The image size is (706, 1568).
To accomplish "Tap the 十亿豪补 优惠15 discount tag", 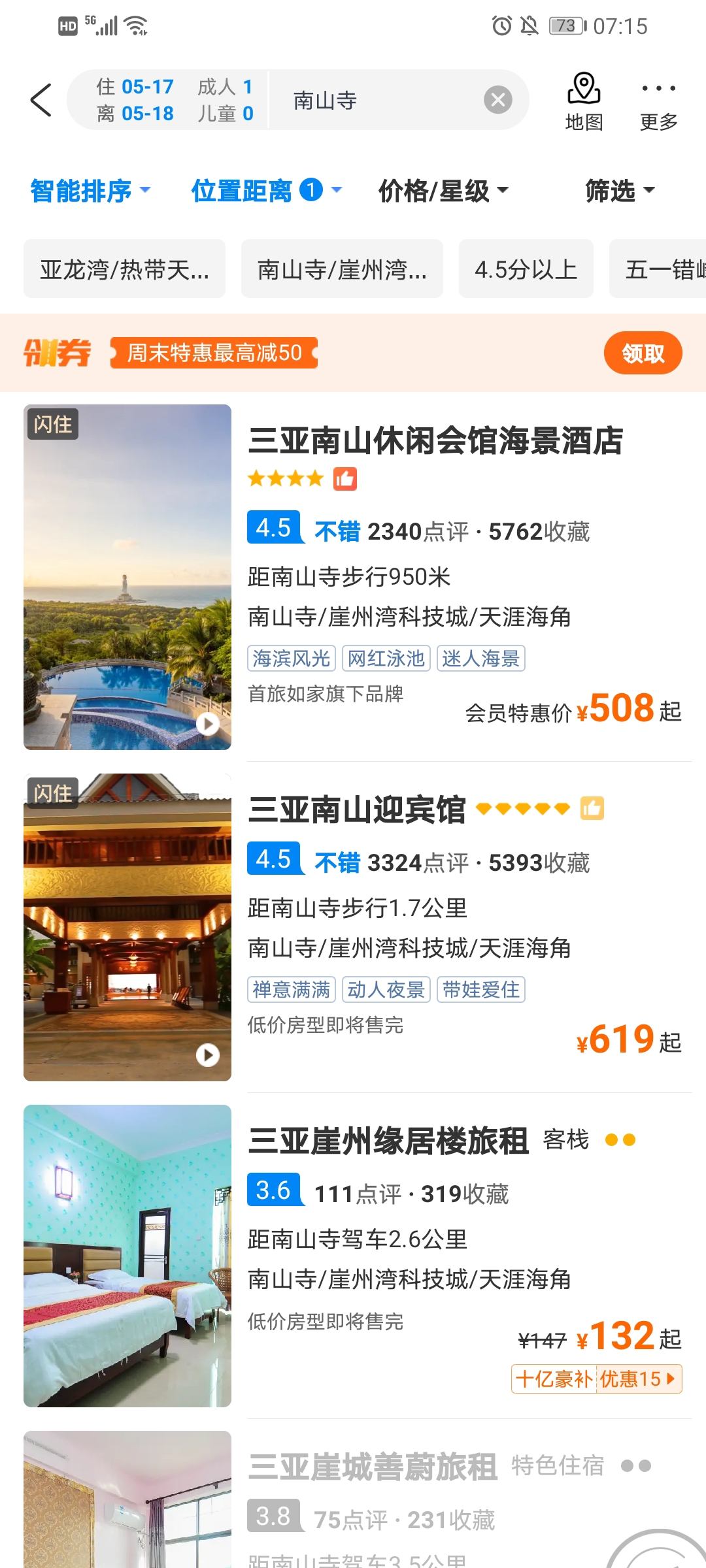I will click(x=596, y=1379).
